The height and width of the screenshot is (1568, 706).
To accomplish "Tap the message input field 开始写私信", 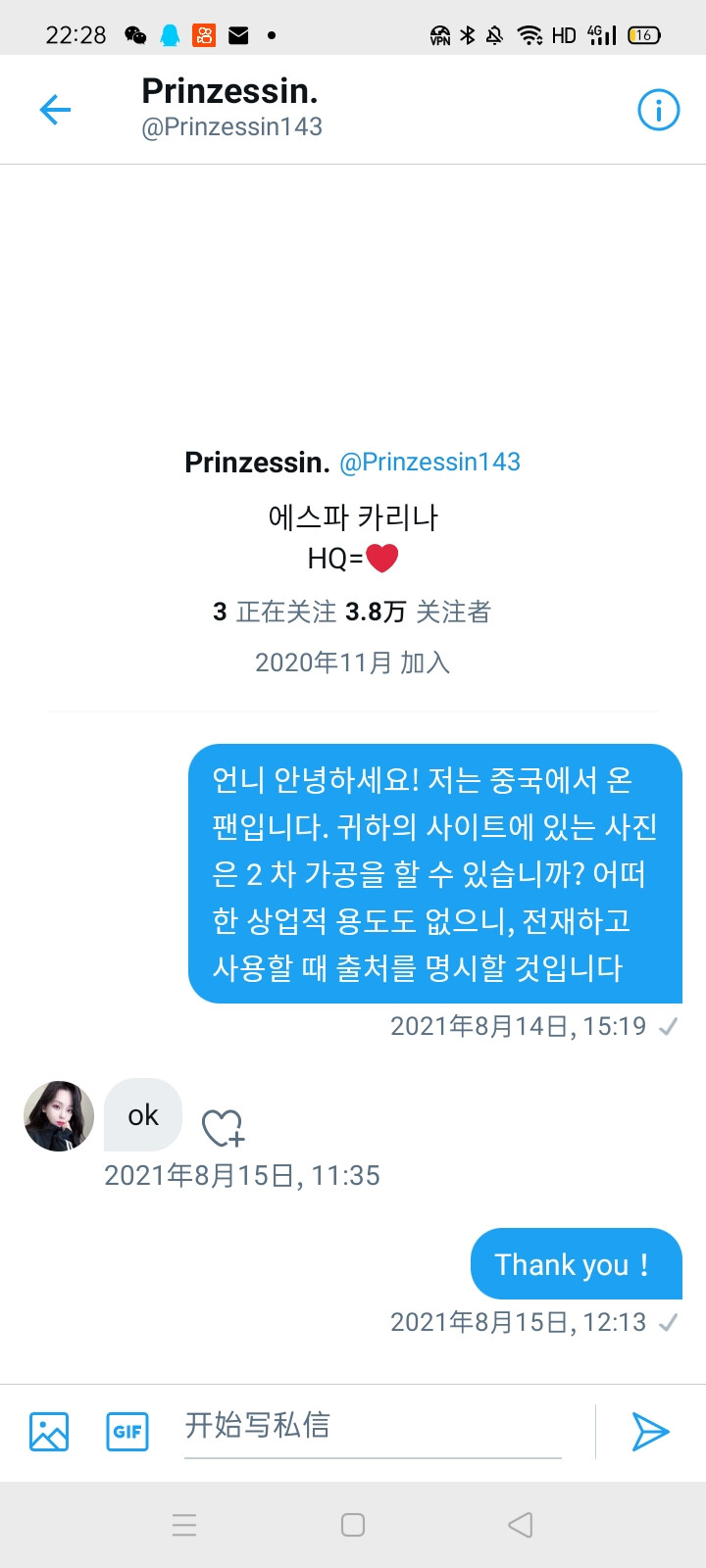I will coord(373,1428).
